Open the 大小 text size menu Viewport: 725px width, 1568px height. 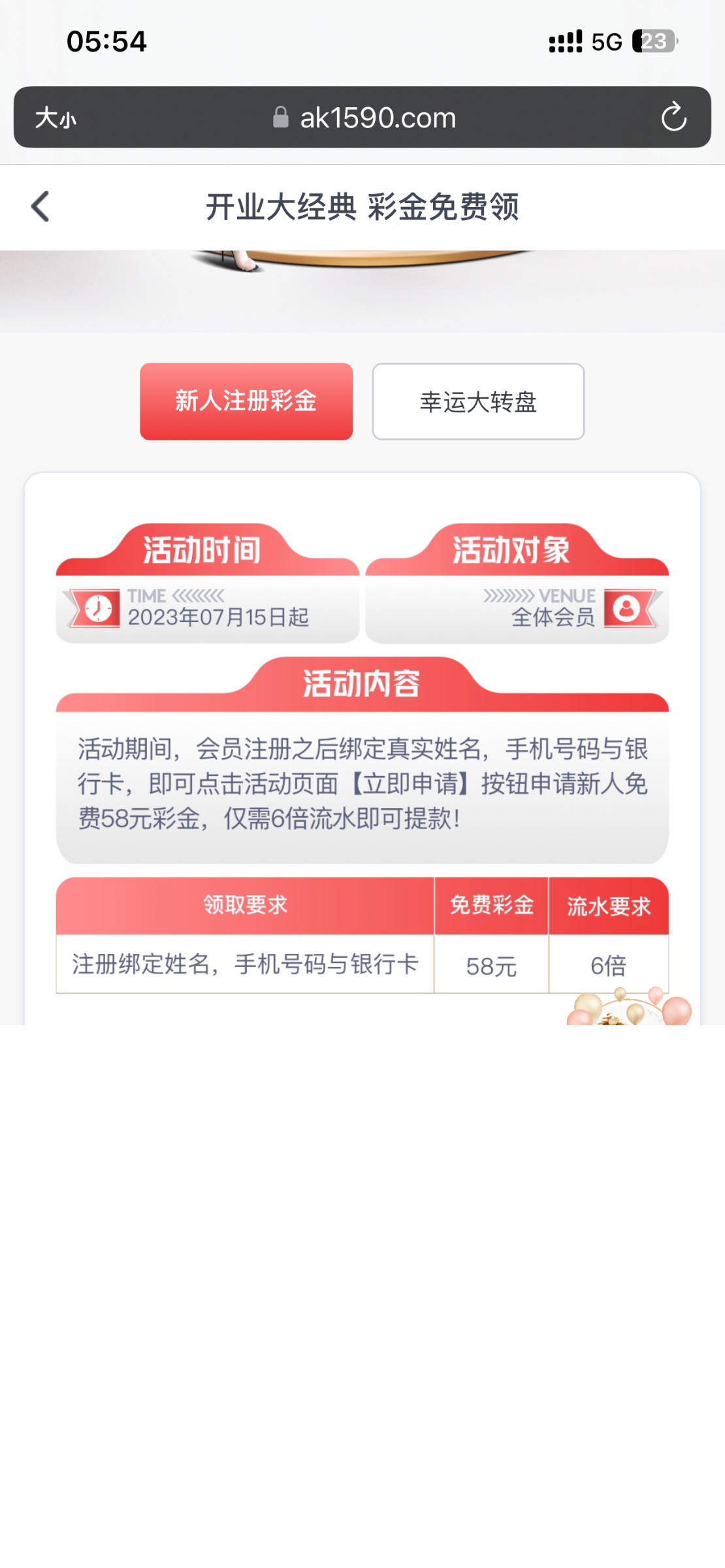(56, 118)
